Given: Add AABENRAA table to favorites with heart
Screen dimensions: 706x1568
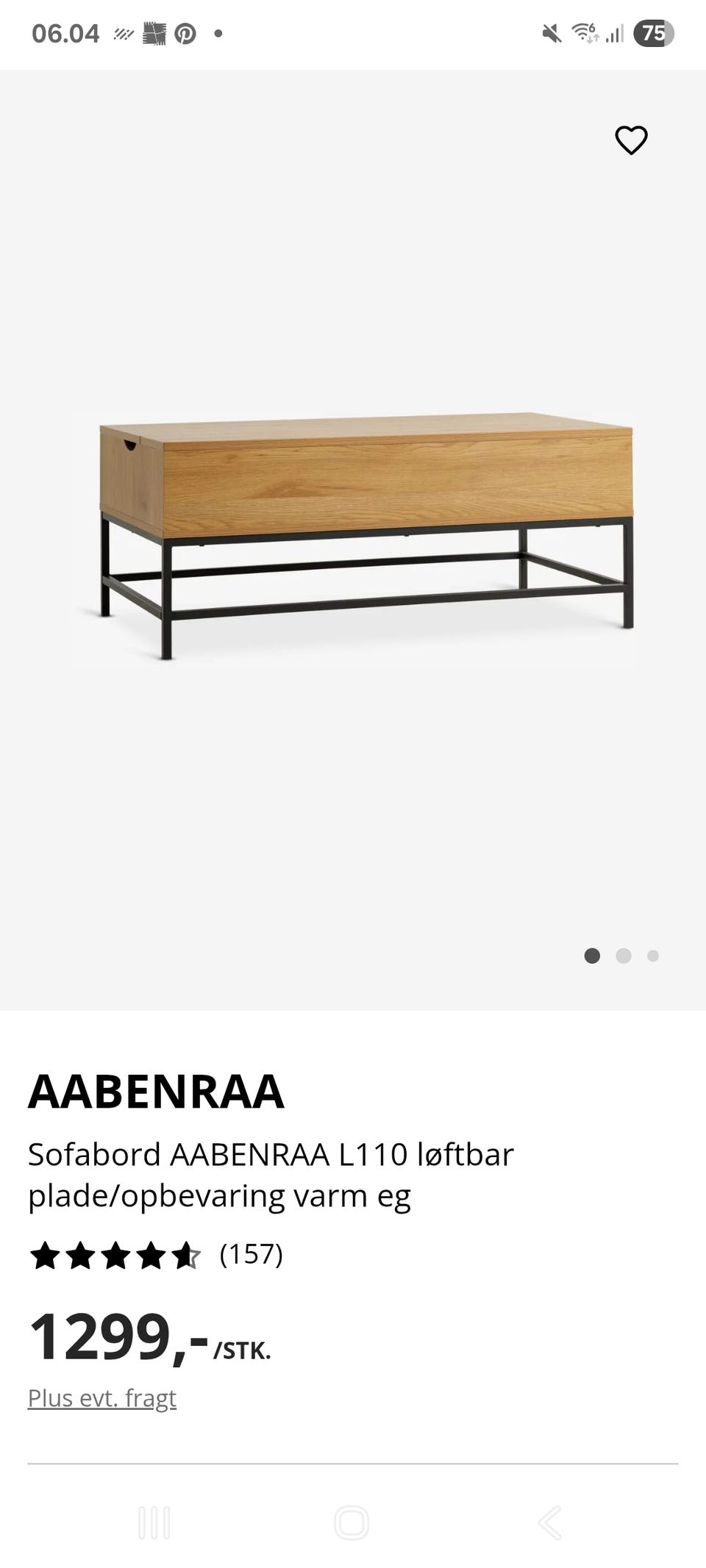Looking at the screenshot, I should [x=631, y=140].
